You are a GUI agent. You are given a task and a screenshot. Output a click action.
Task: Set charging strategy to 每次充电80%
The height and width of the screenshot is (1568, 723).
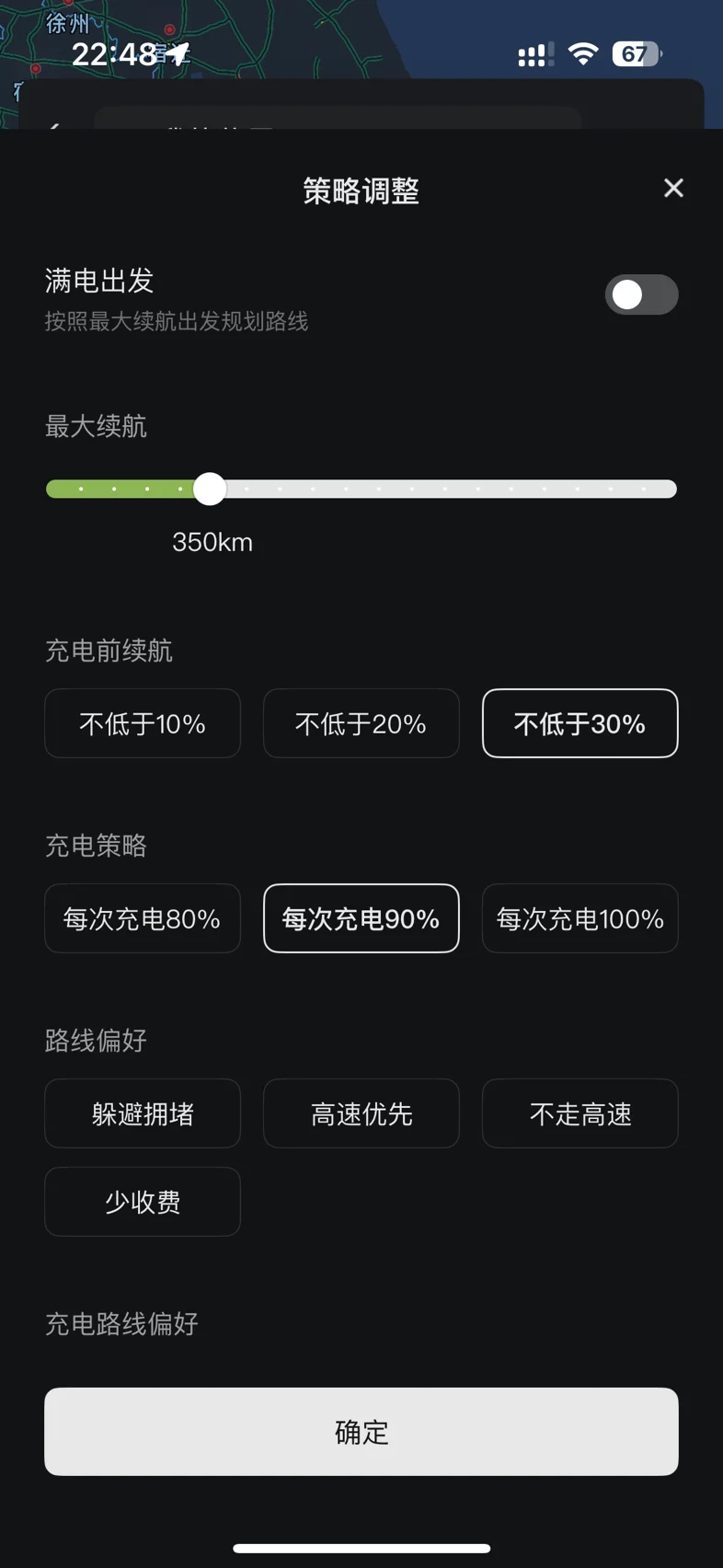(x=143, y=918)
